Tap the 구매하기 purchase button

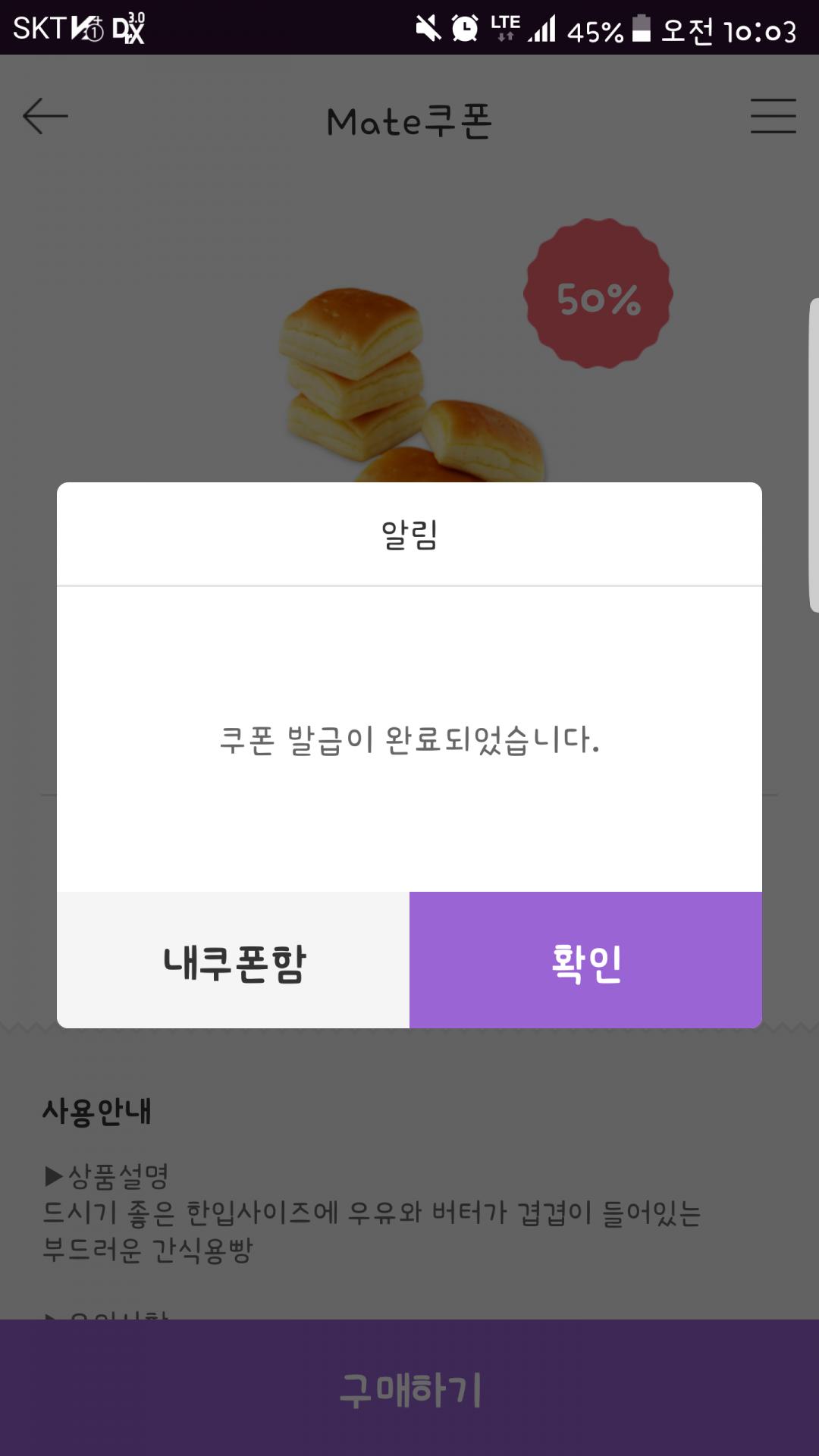point(409,1389)
